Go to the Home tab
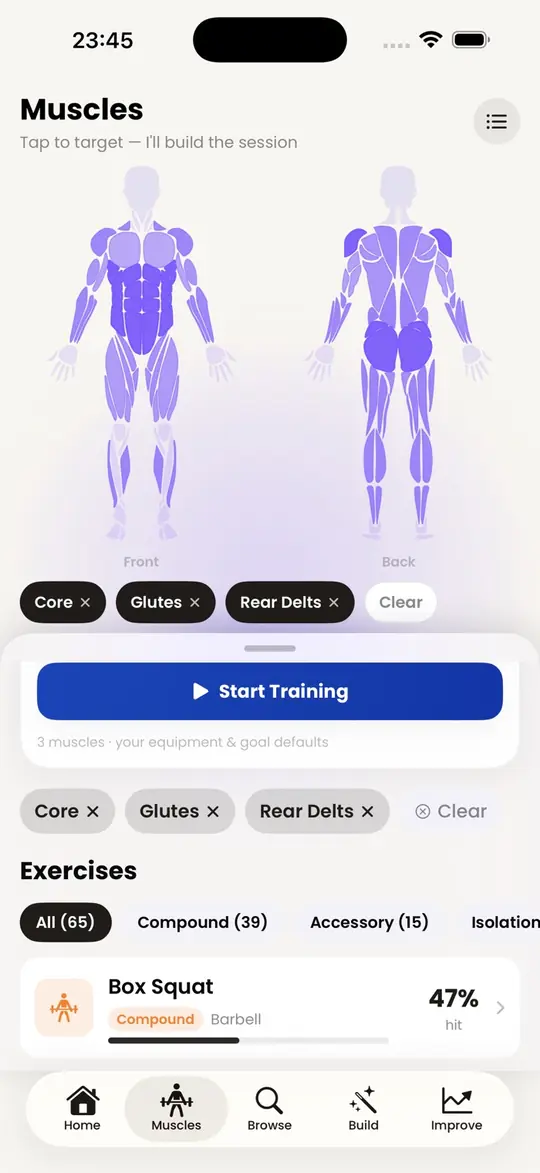The image size is (540, 1173). click(x=82, y=1109)
